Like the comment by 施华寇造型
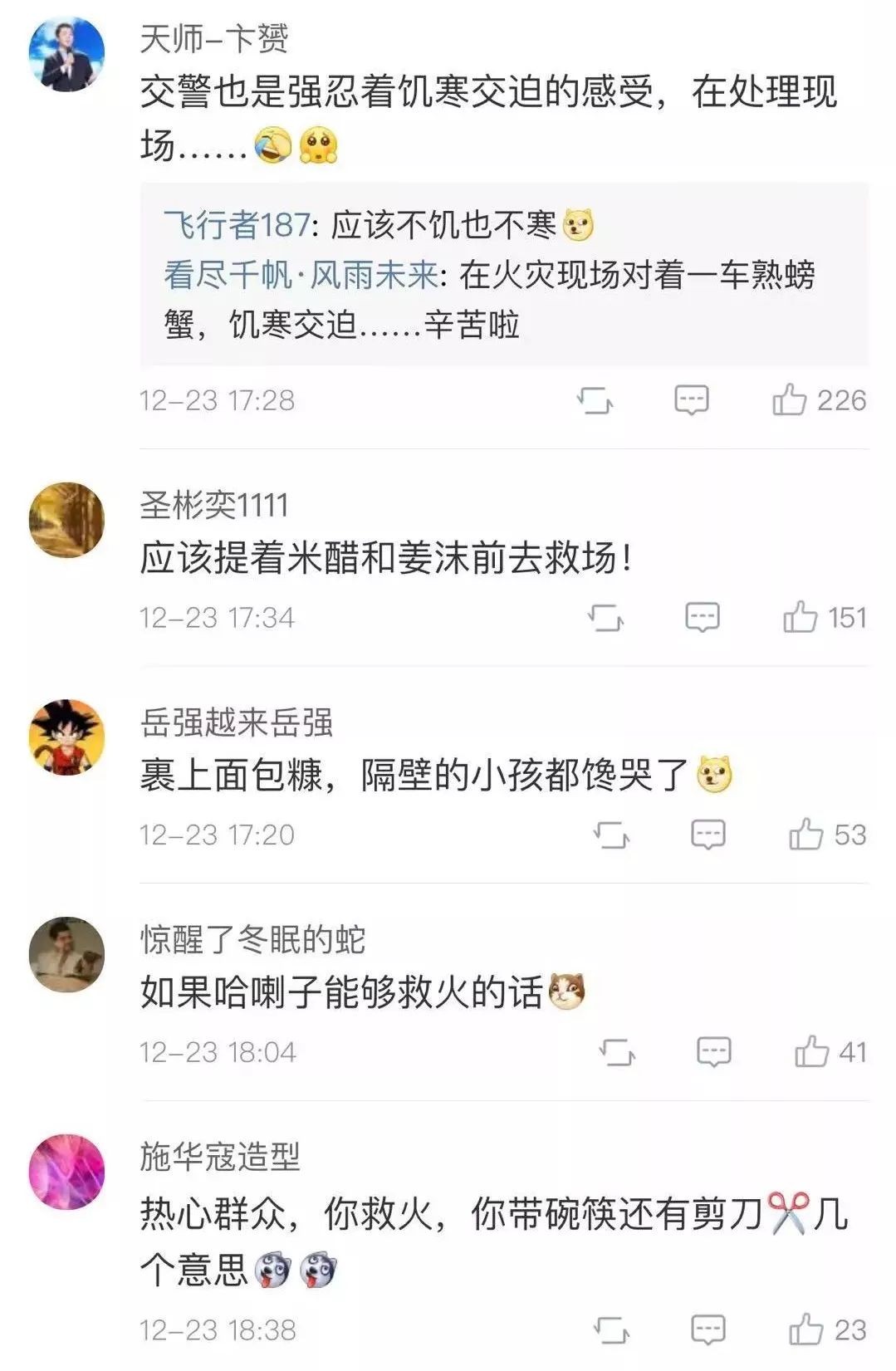This screenshot has width=896, height=1371. 806,1329
